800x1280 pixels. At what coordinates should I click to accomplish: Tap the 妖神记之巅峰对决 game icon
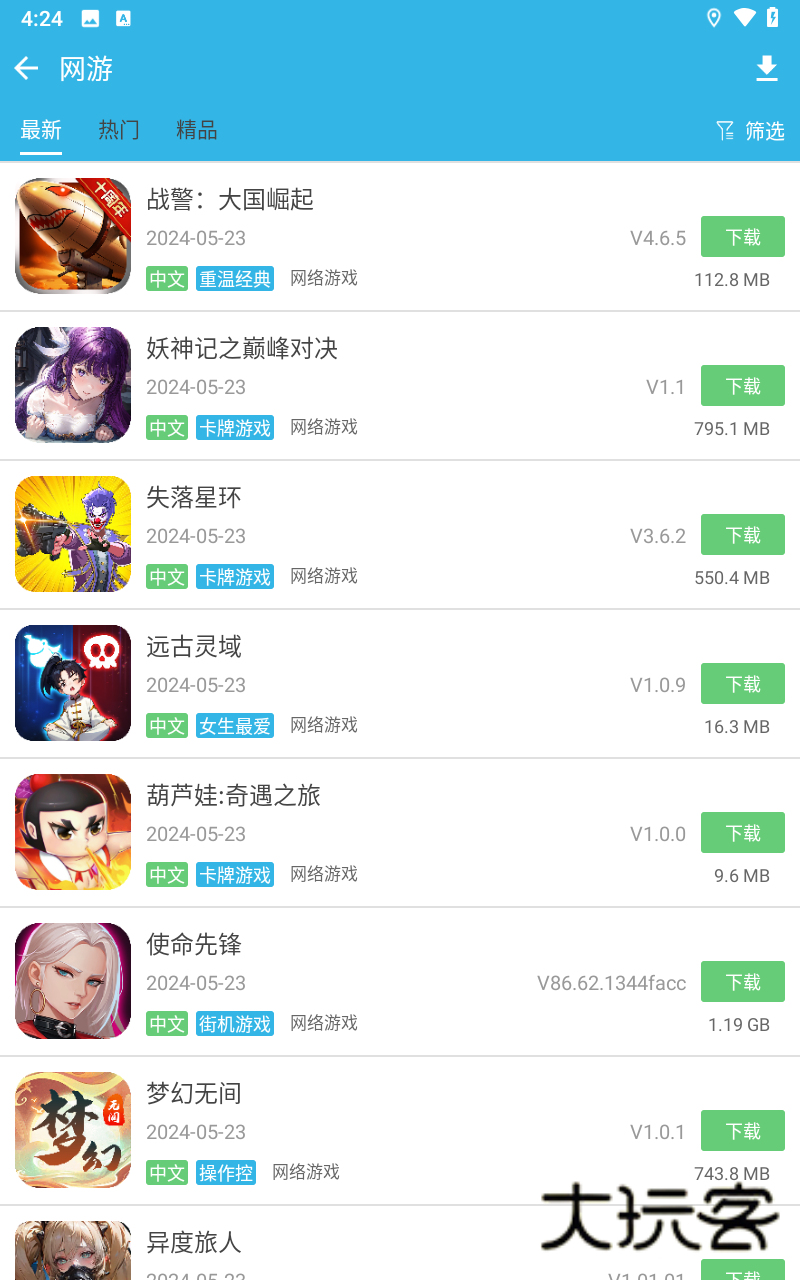[72, 385]
